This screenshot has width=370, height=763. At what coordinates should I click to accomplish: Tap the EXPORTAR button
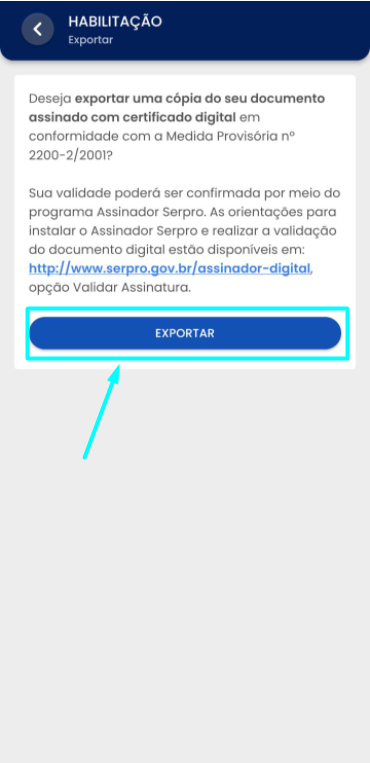[185, 333]
